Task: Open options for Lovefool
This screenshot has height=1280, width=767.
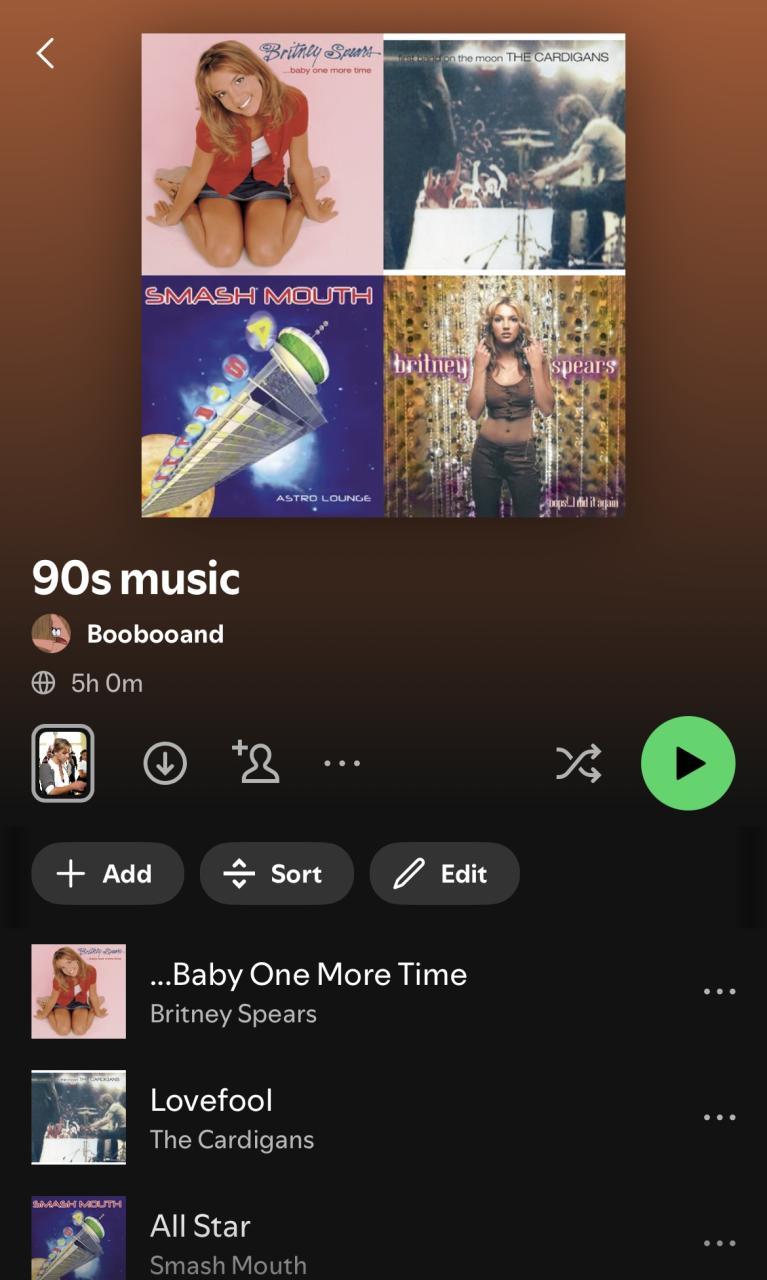Action: [719, 1118]
